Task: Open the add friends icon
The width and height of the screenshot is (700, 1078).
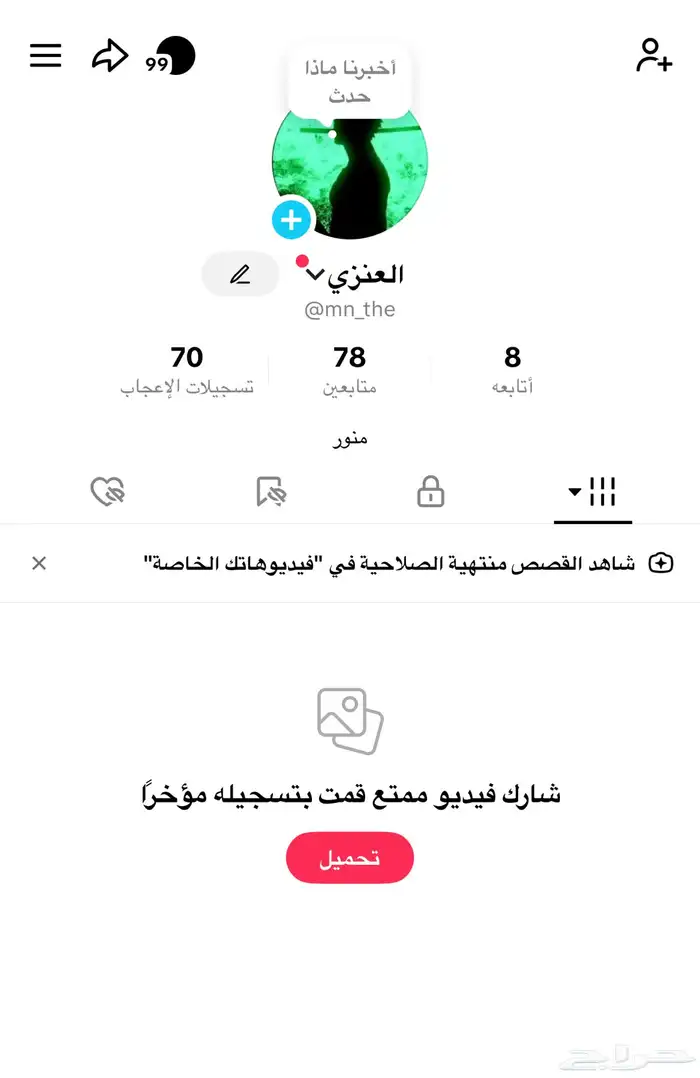Action: click(x=653, y=55)
